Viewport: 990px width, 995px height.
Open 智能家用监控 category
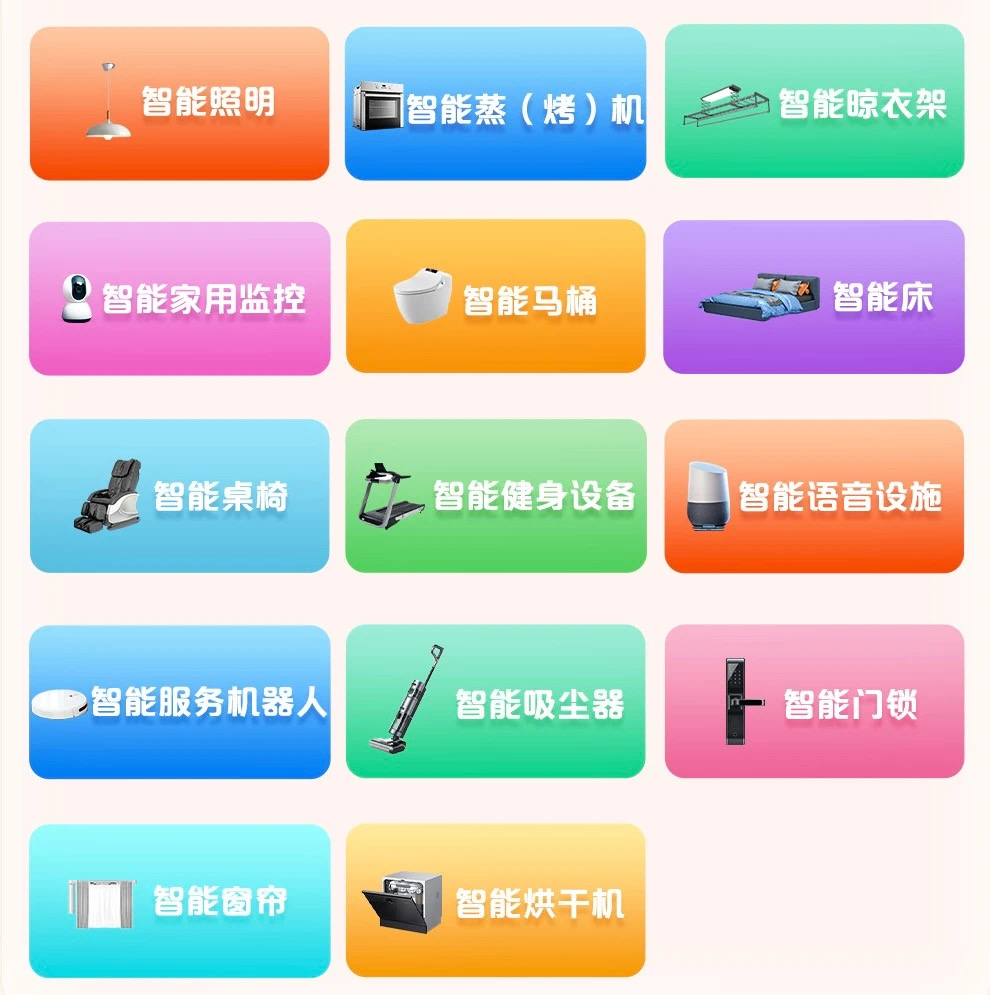pyautogui.click(x=179, y=299)
